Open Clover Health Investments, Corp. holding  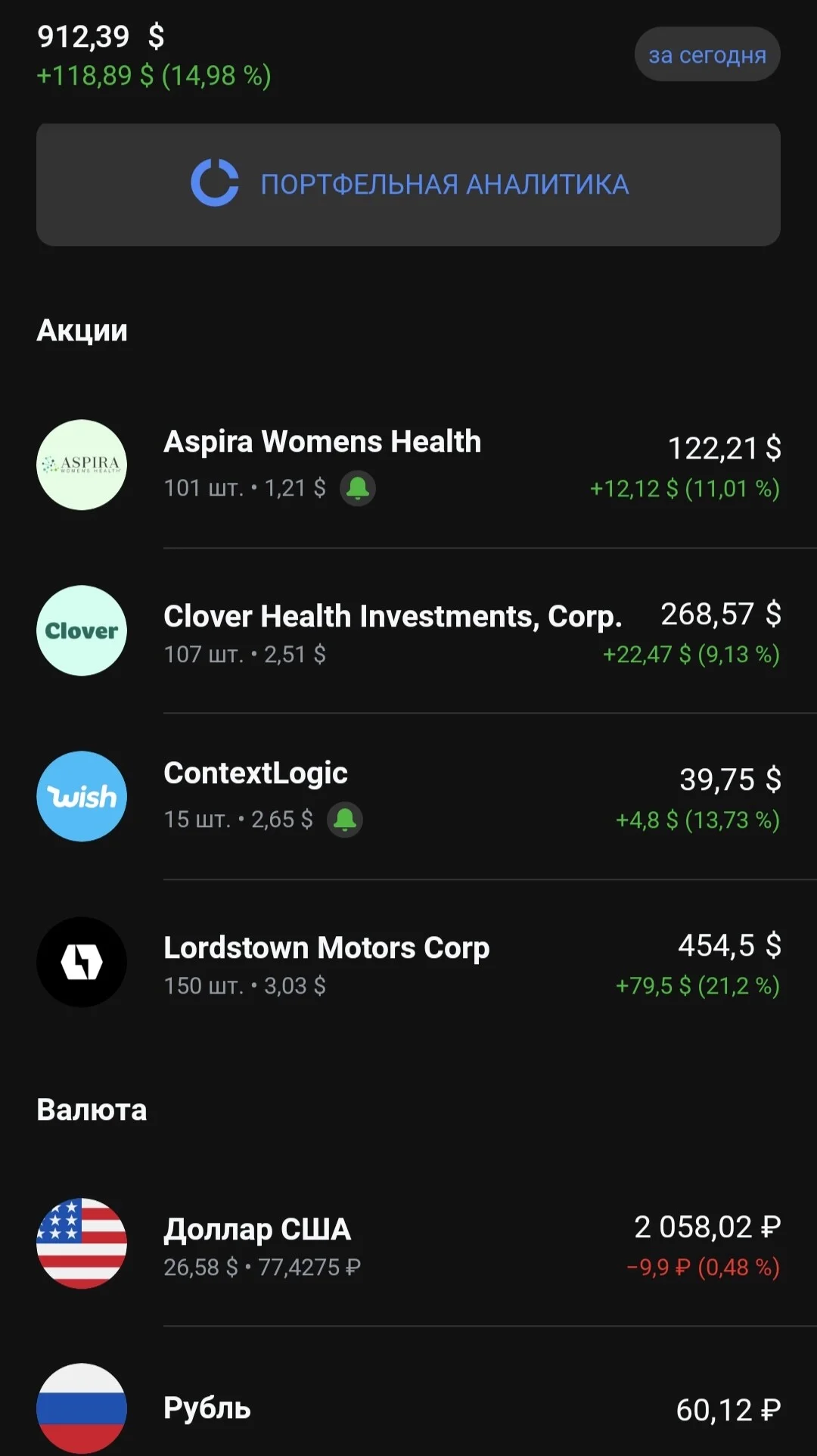coord(408,631)
